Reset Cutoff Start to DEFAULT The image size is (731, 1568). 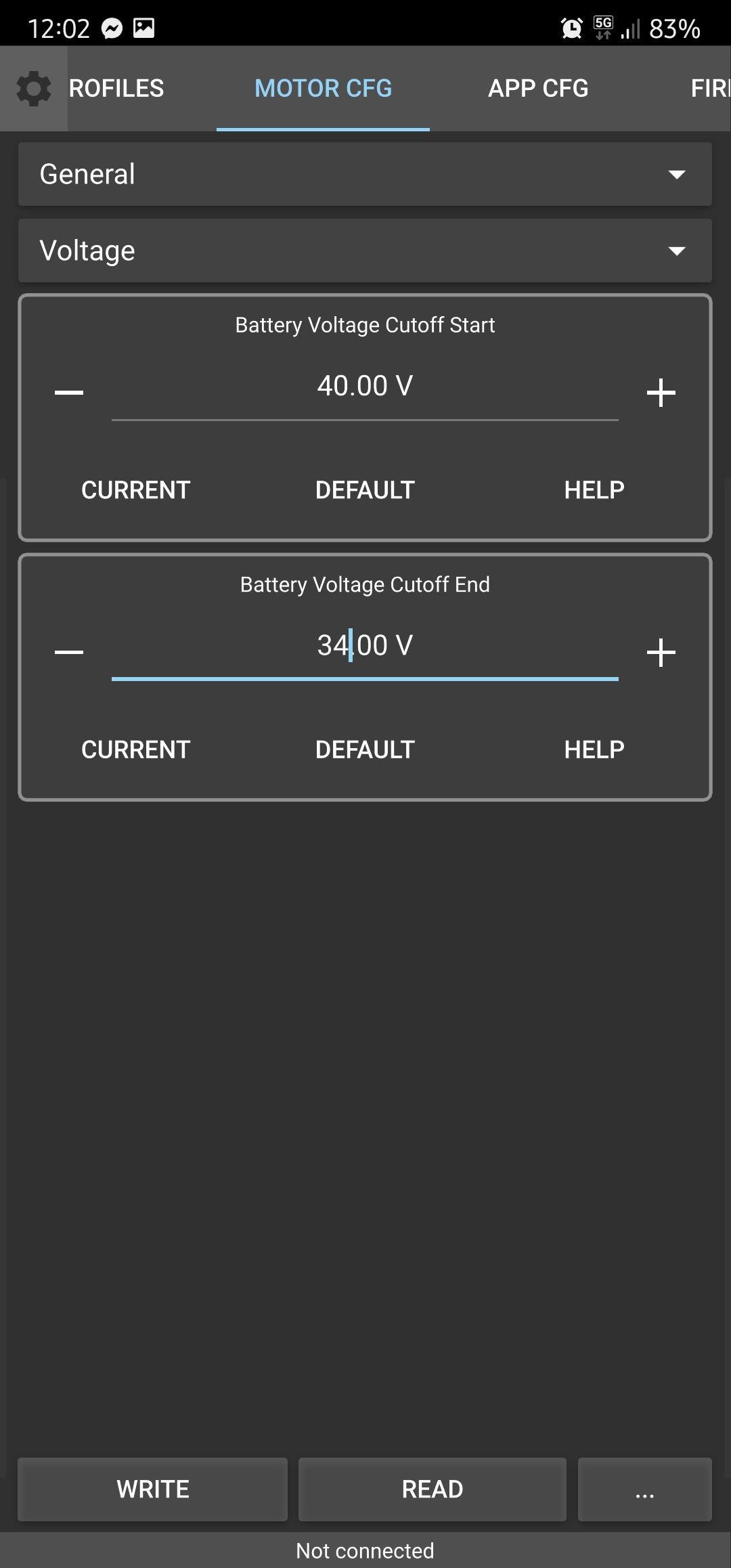coord(365,490)
